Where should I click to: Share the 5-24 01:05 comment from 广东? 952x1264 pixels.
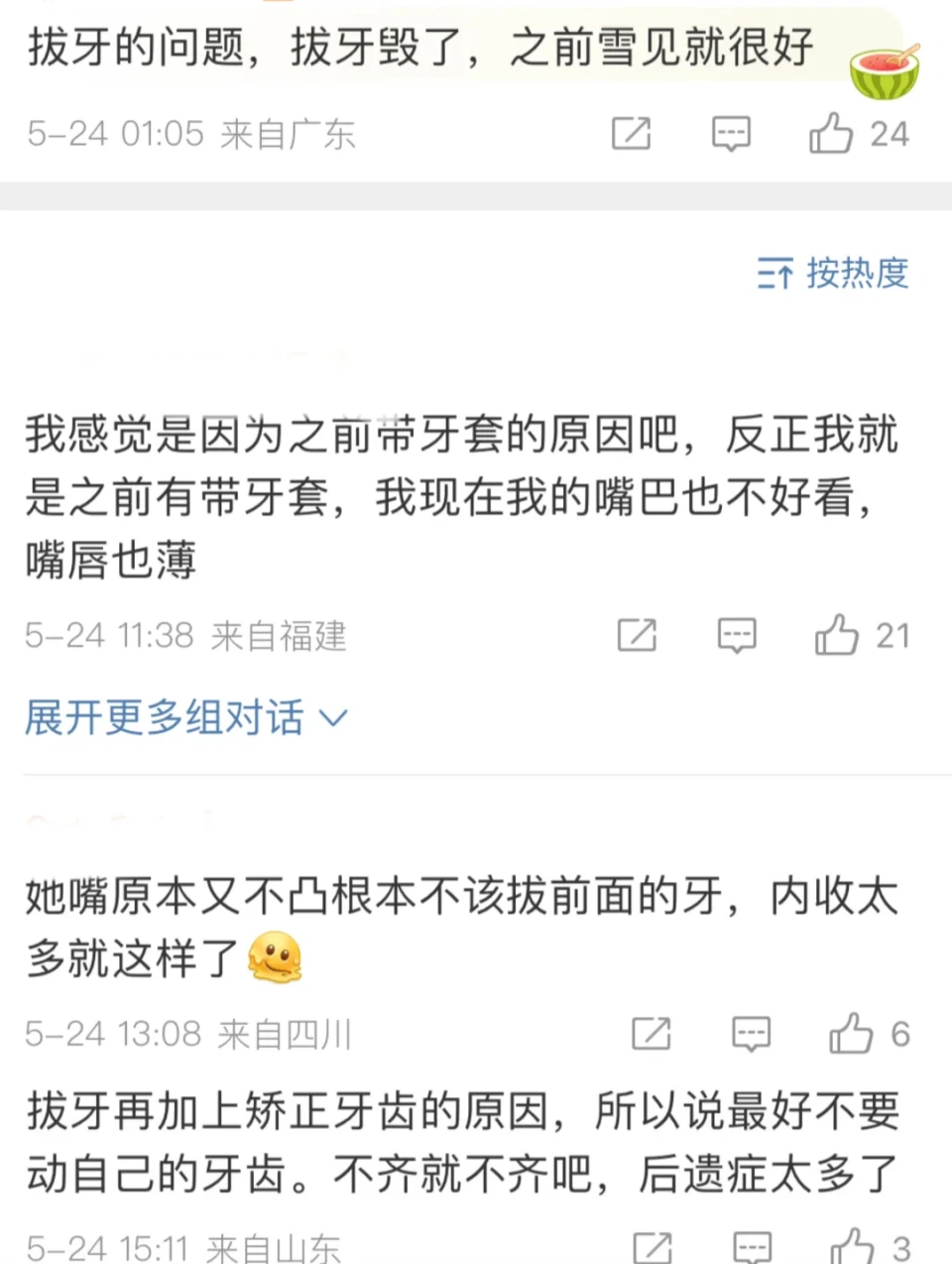coord(631,133)
